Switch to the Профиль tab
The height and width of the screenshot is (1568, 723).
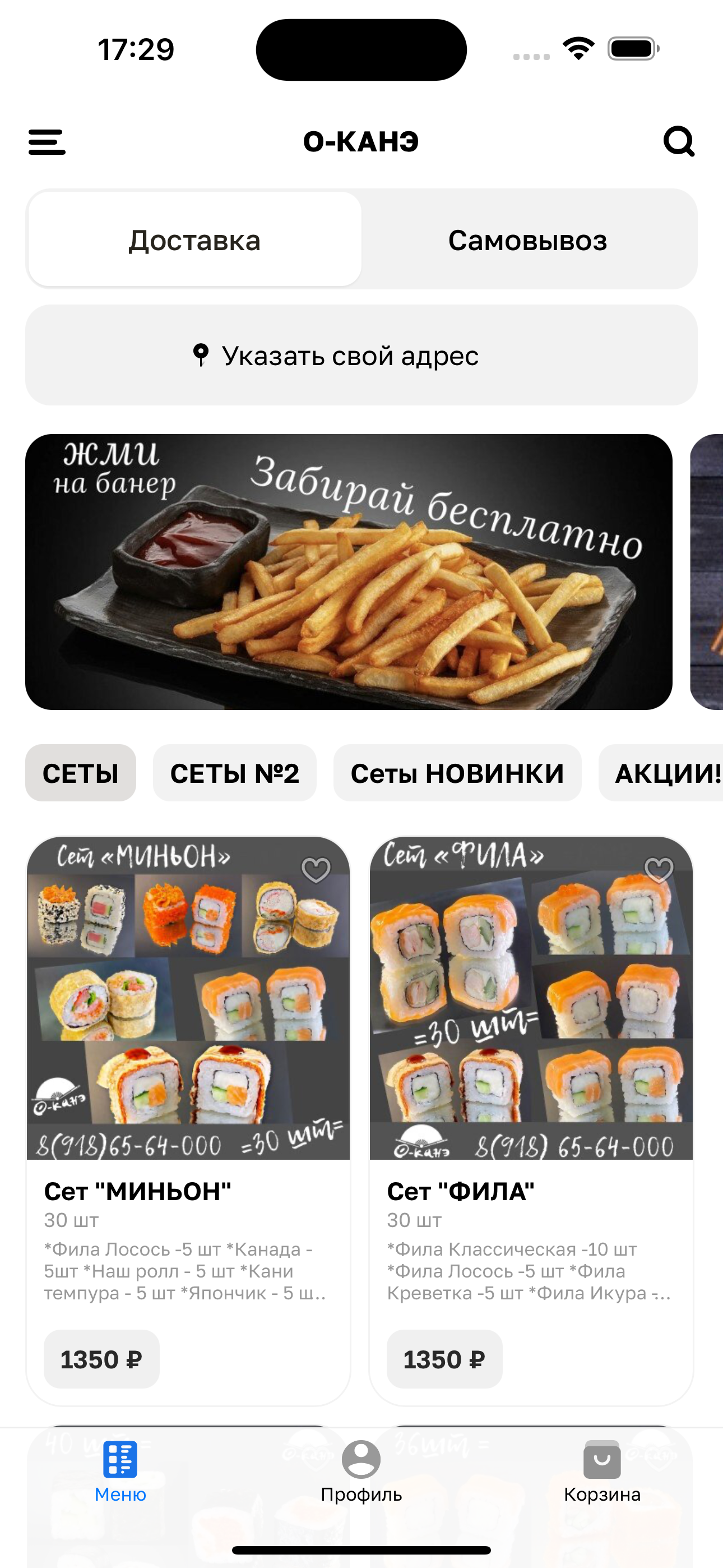[361, 1470]
